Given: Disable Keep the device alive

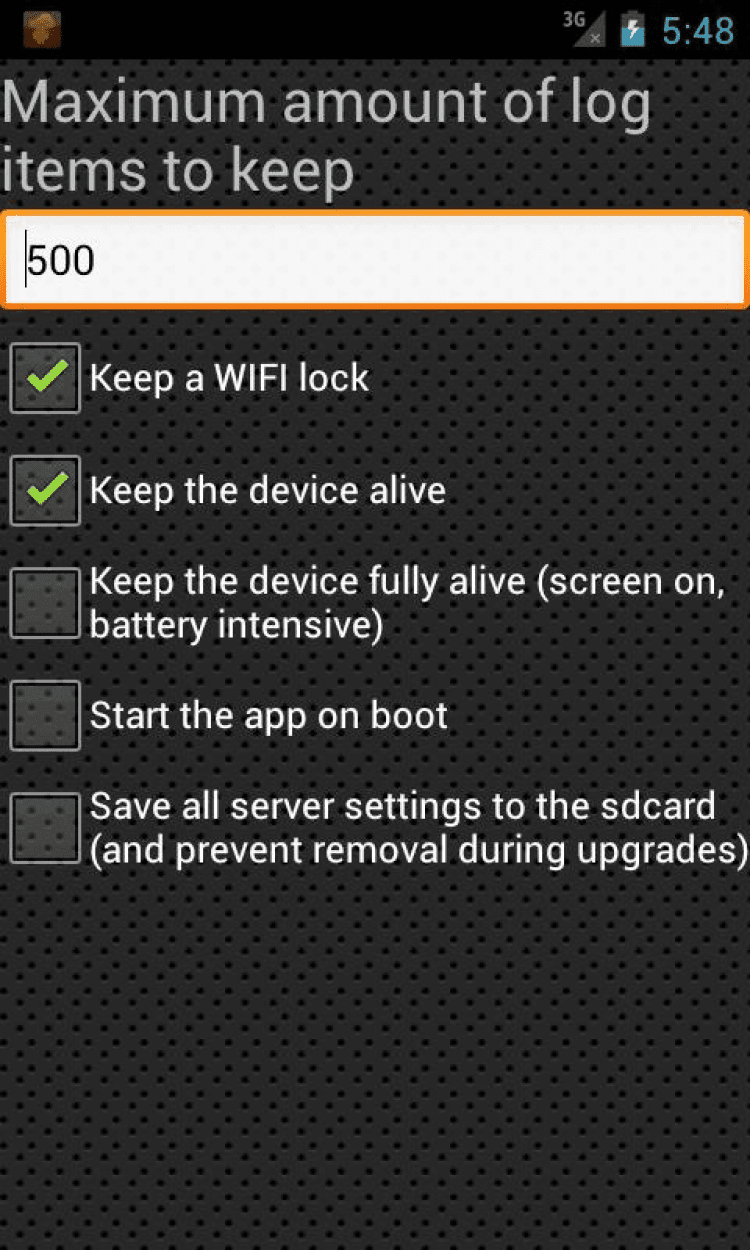Looking at the screenshot, I should (45, 490).
